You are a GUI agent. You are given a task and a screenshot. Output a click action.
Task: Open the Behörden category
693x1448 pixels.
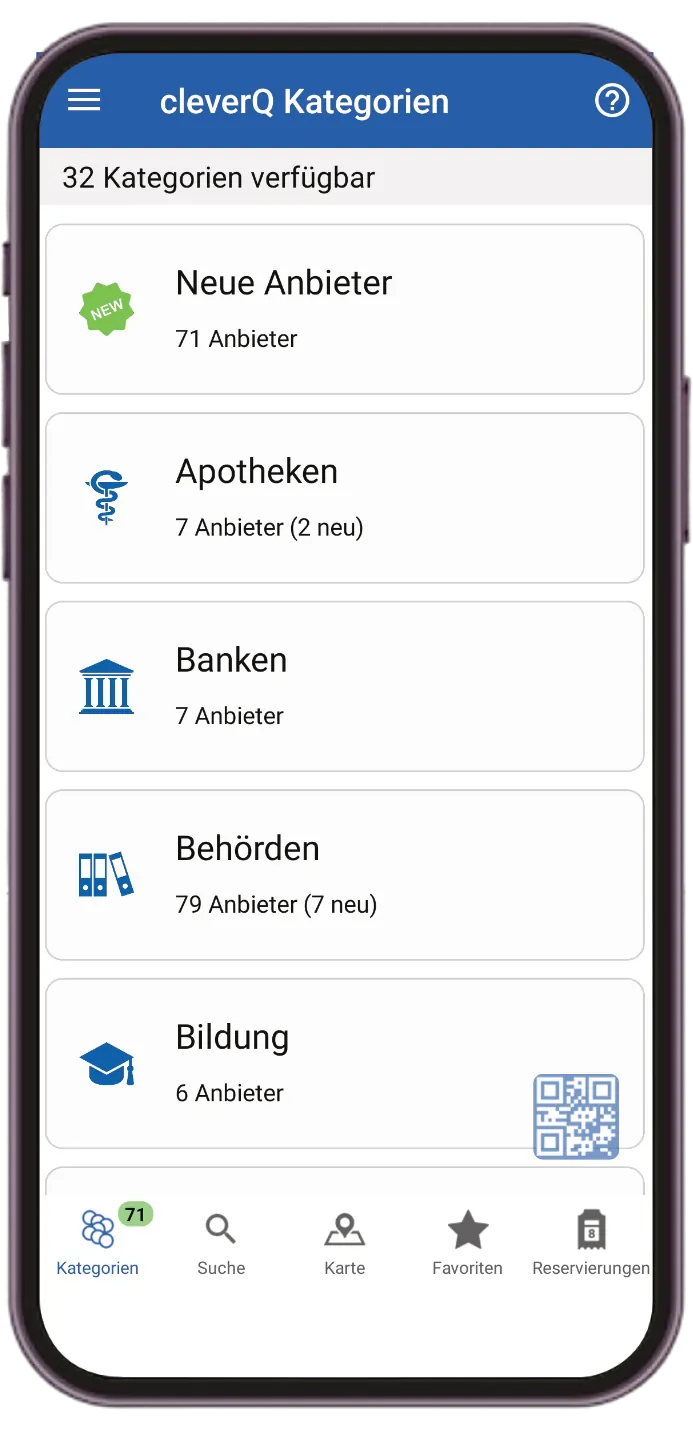coord(345,875)
